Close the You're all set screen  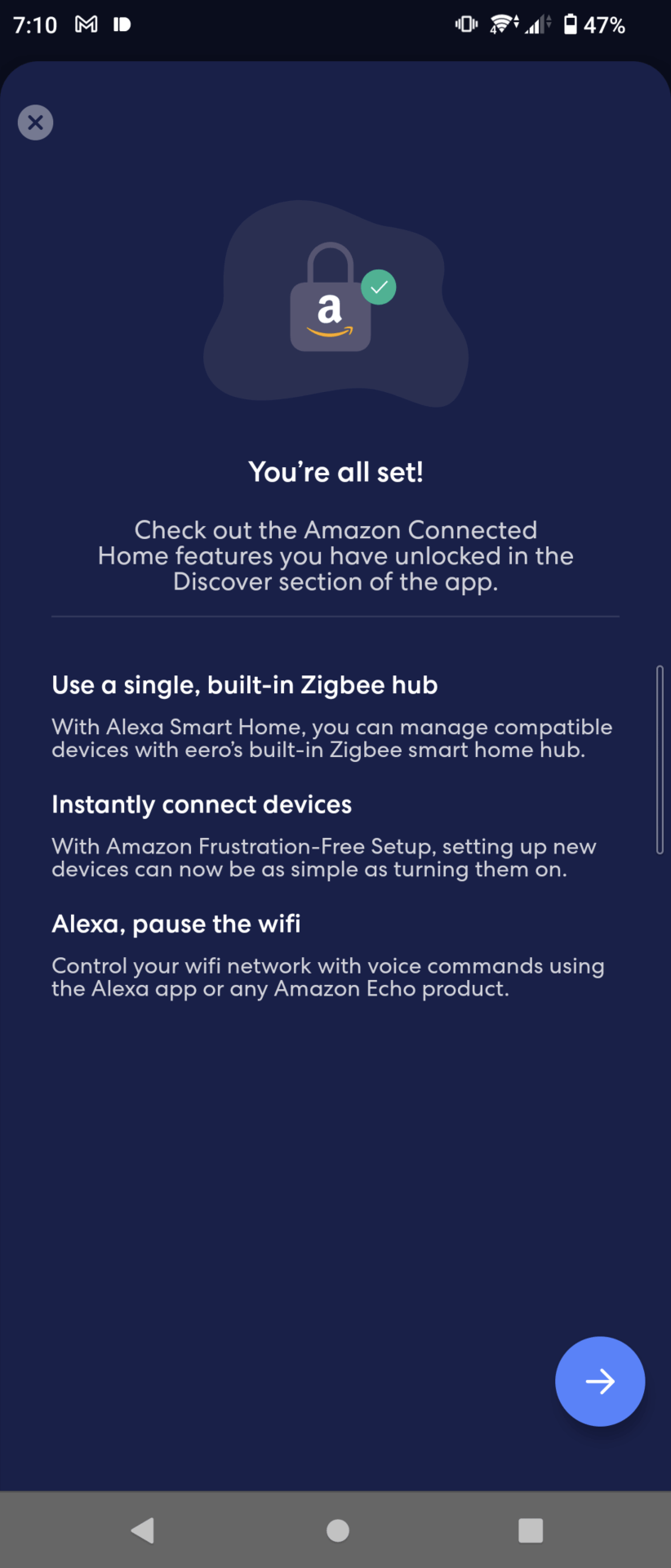pyautogui.click(x=35, y=122)
